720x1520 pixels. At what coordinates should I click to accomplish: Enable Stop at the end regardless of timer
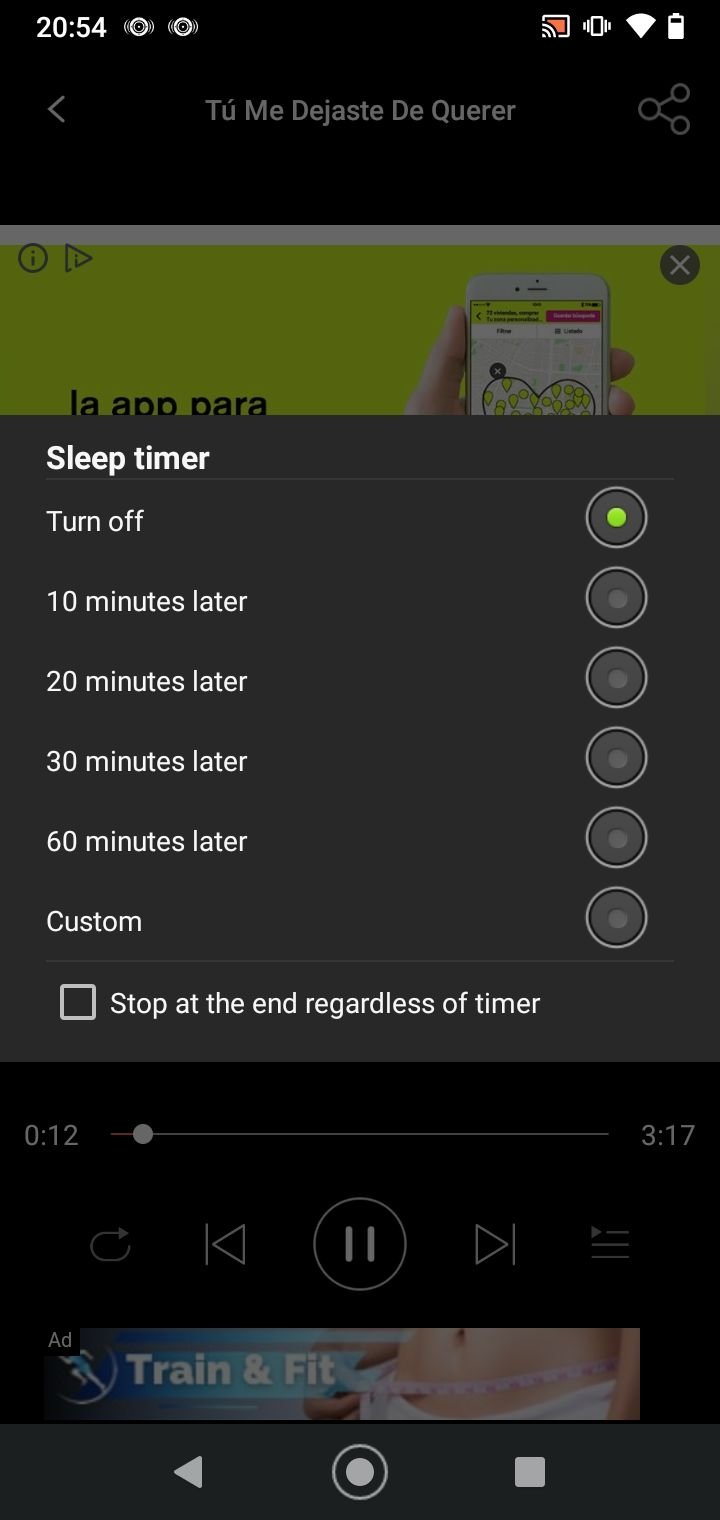(78, 1002)
